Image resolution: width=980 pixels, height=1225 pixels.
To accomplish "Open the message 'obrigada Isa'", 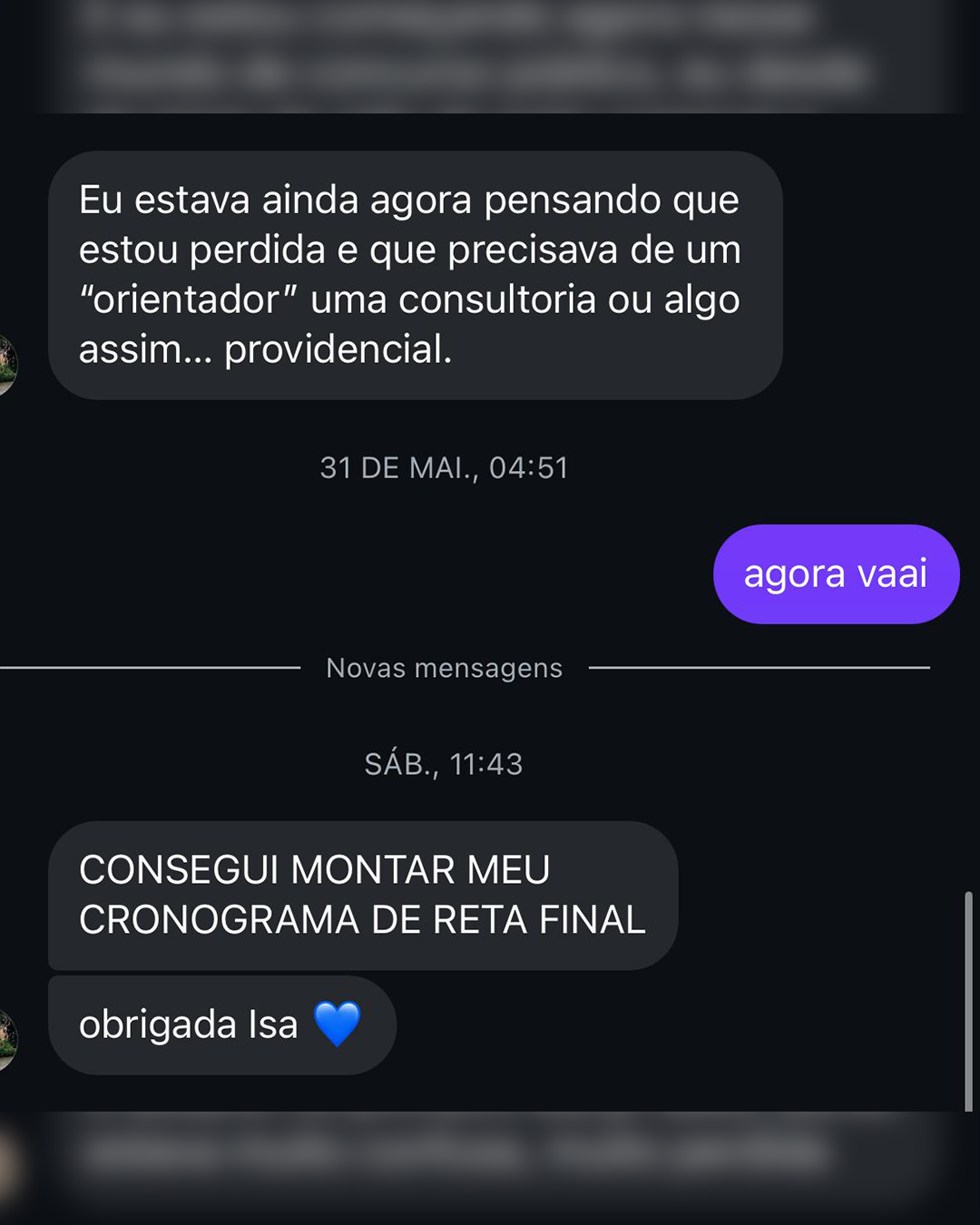I will tap(220, 1024).
